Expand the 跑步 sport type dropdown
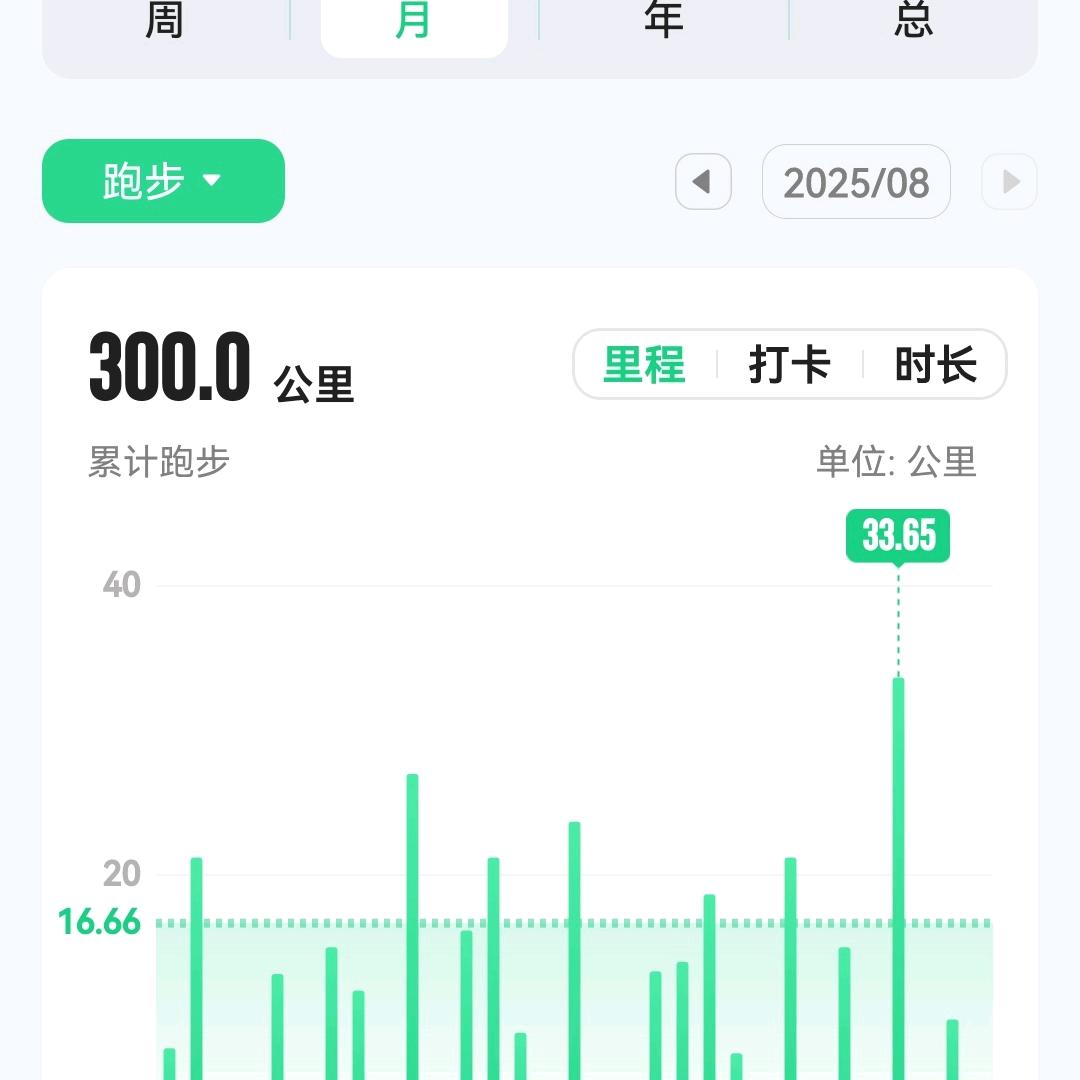The height and width of the screenshot is (1080, 1080). (163, 181)
